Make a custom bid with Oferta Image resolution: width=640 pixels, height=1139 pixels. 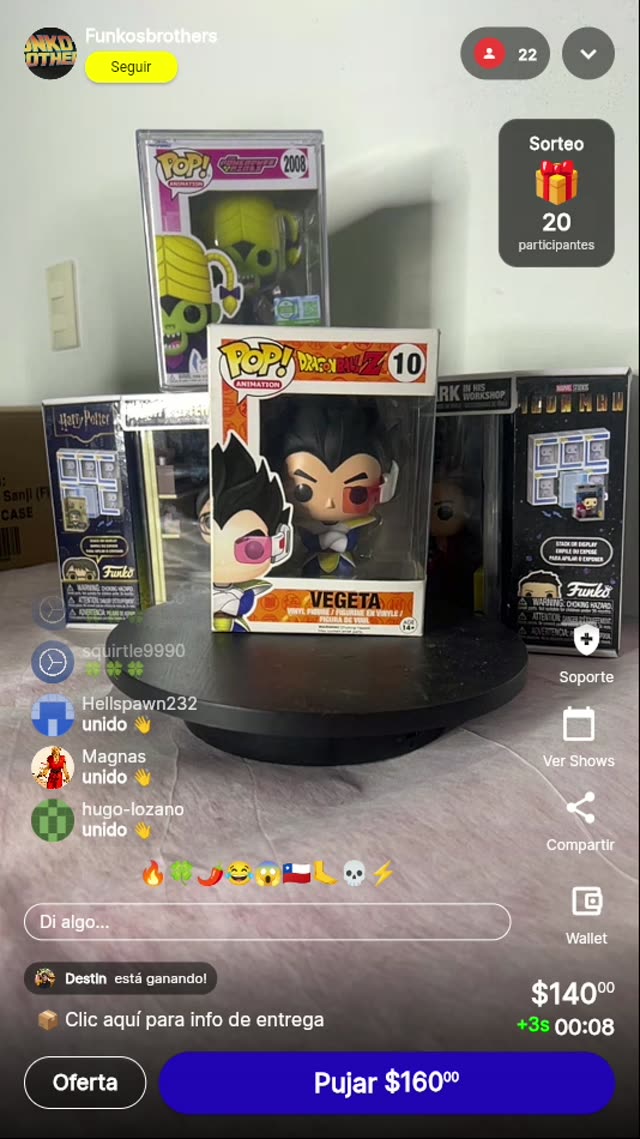coord(85,1082)
